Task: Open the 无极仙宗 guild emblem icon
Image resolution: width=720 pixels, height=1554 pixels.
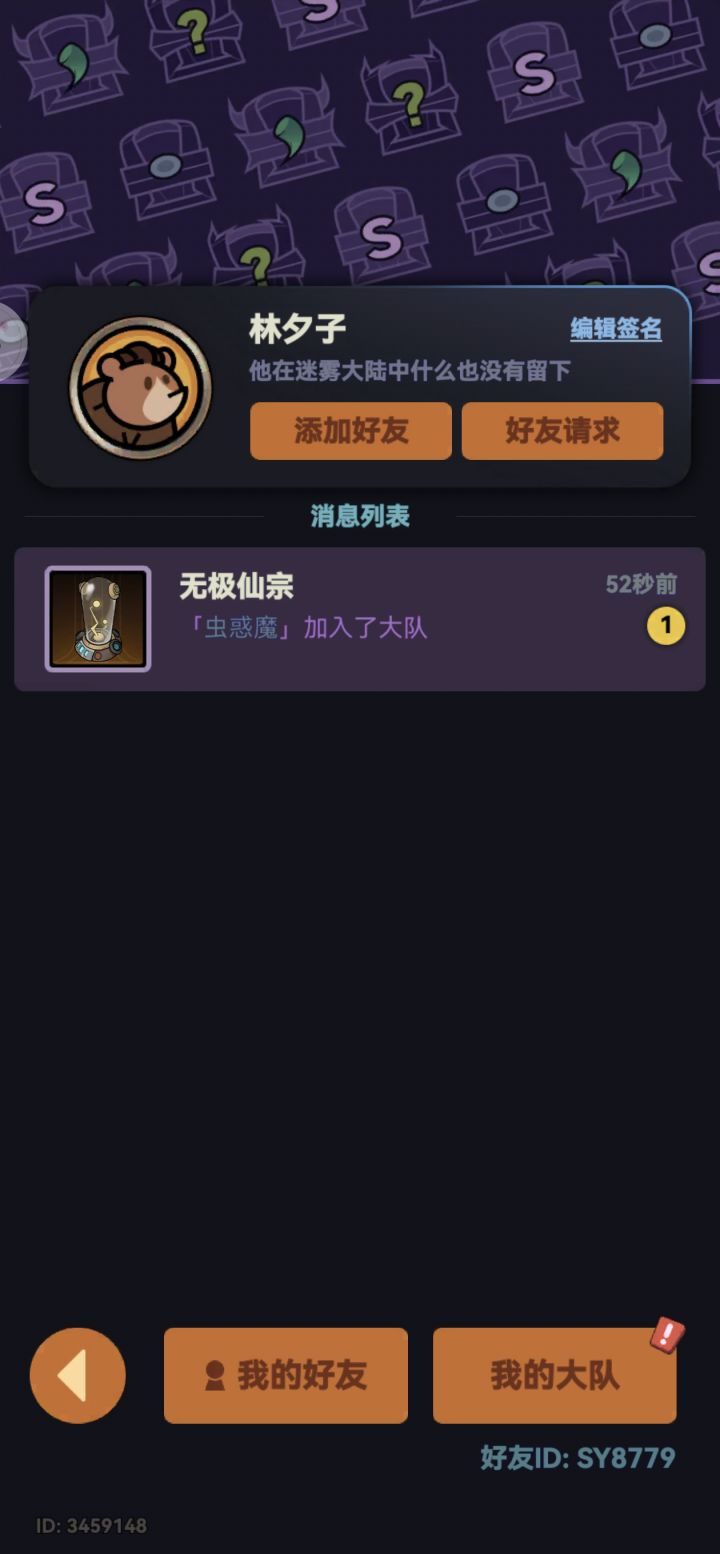Action: (x=97, y=618)
